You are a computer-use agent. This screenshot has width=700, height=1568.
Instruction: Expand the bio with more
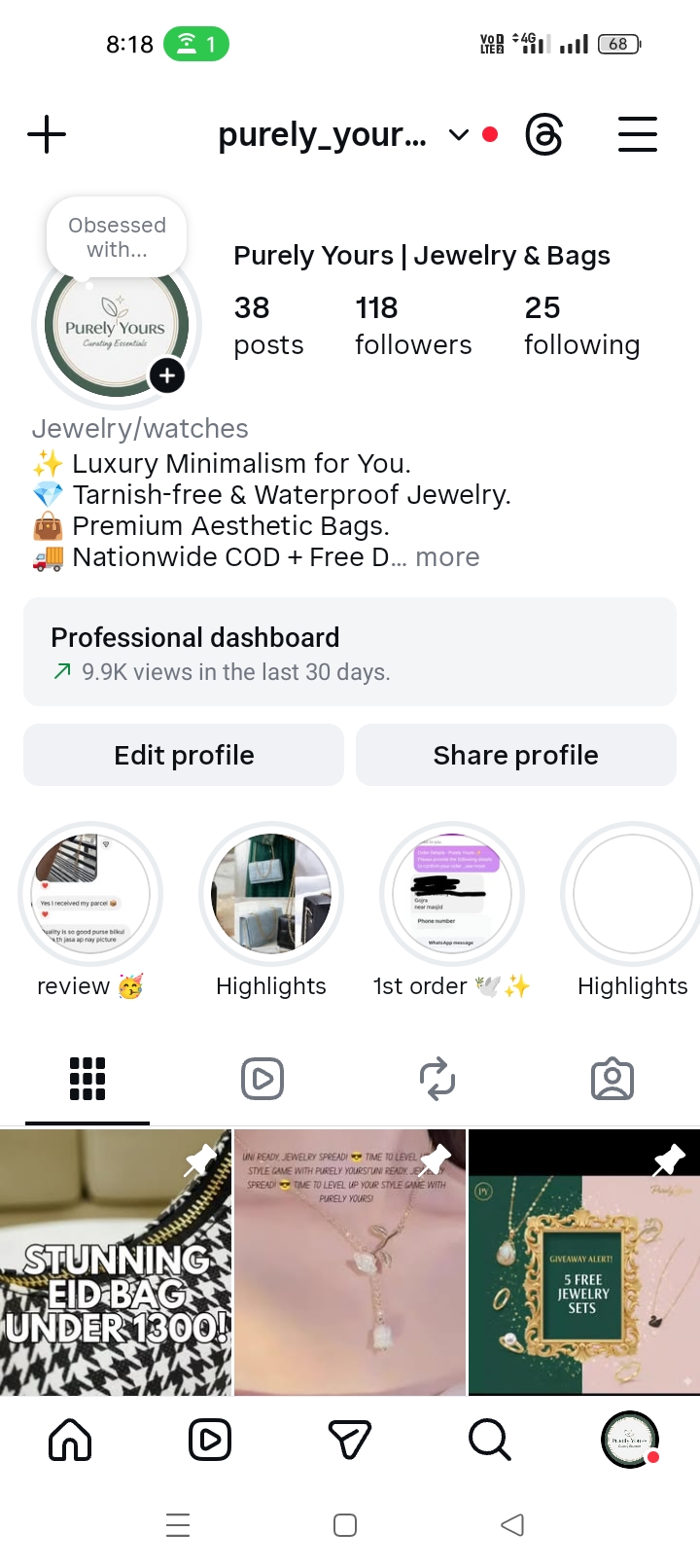point(447,557)
